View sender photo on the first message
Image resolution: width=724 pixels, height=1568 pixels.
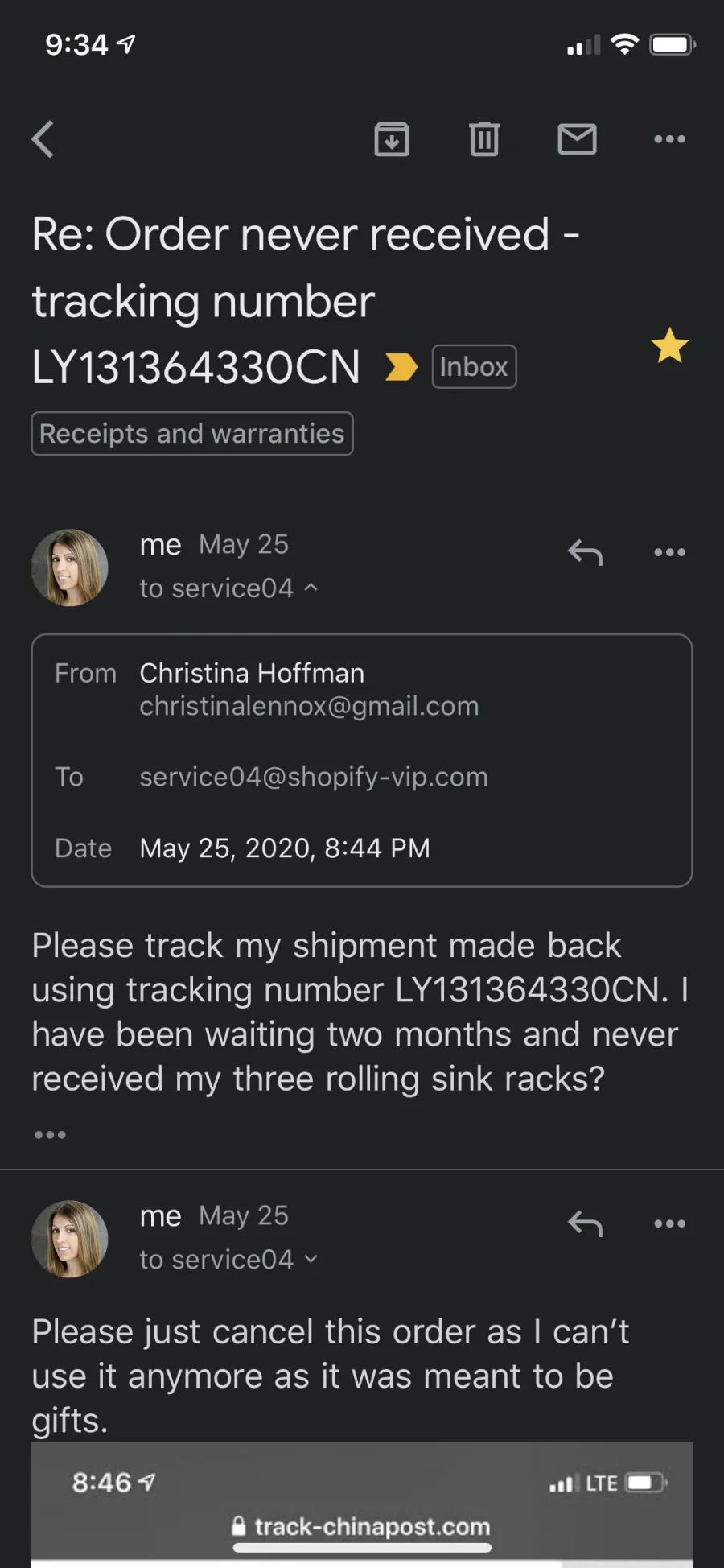pos(70,567)
